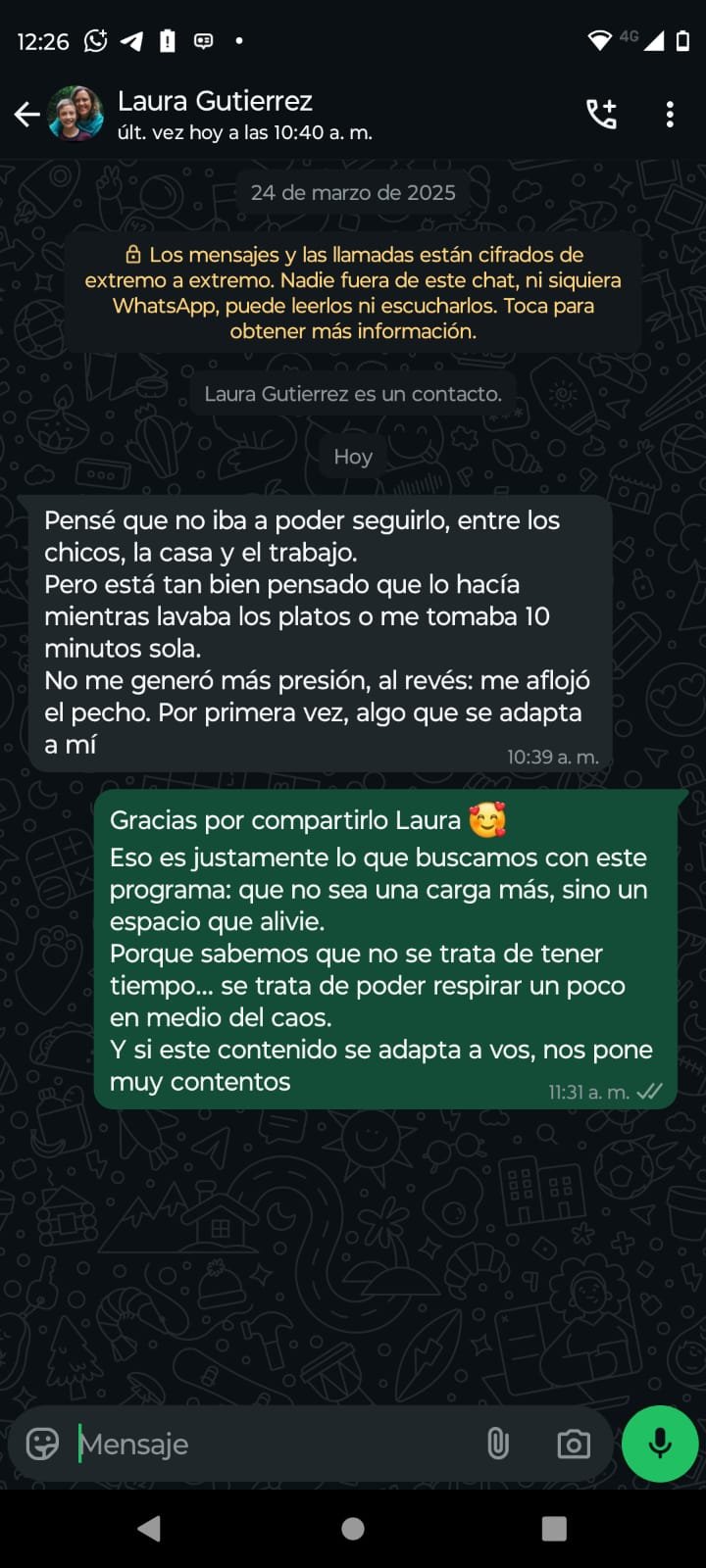Open Laura Gutierrez contact info
The height and width of the screenshot is (1568, 706).
point(245,115)
